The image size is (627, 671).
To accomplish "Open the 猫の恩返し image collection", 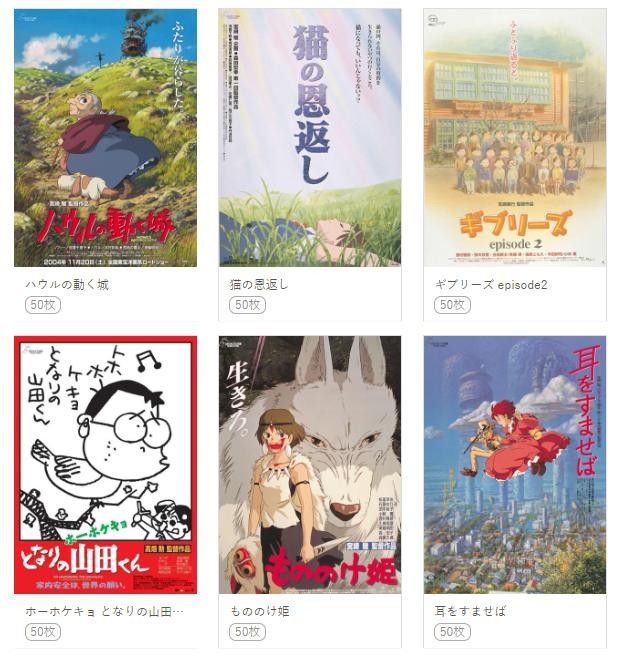I will click(x=310, y=138).
